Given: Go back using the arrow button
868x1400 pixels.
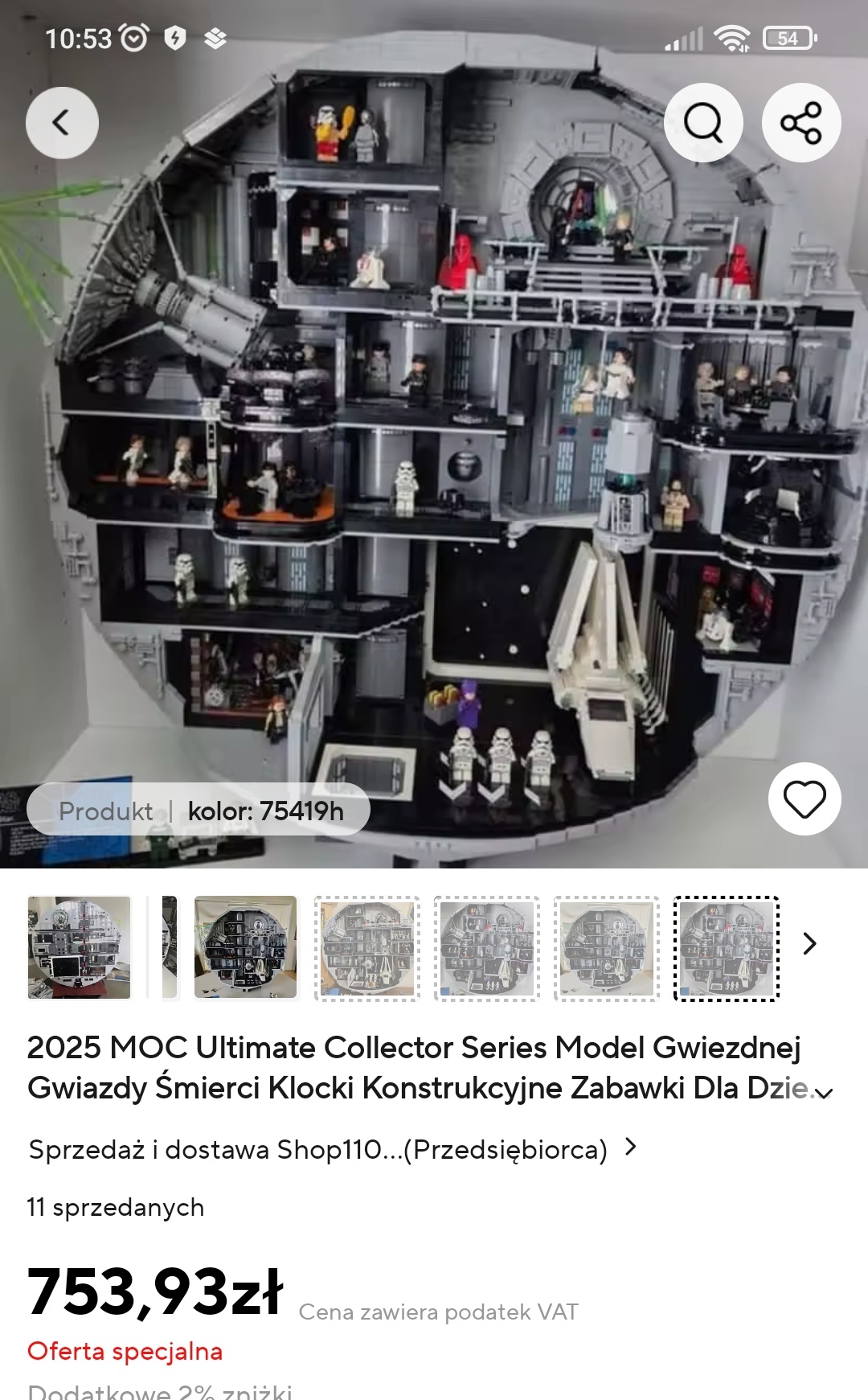Looking at the screenshot, I should 62,123.
